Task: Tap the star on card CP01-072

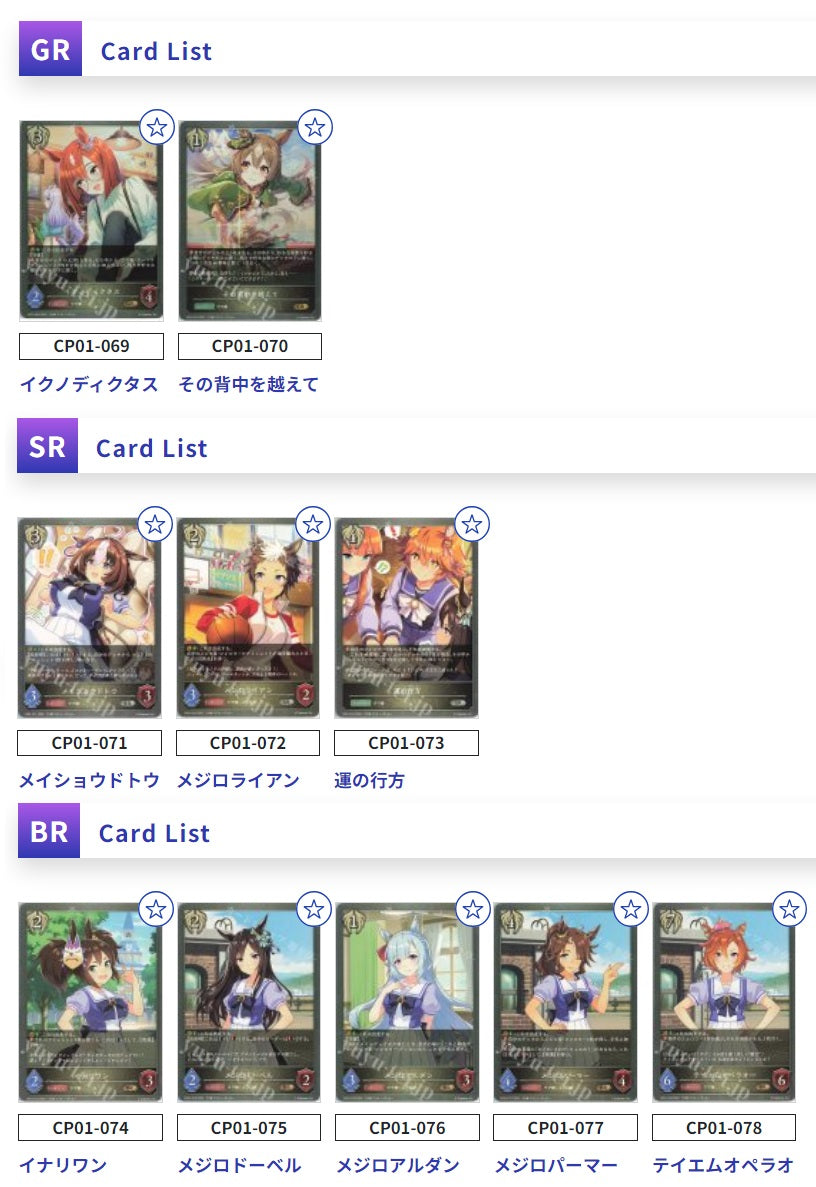Action: coord(313,523)
